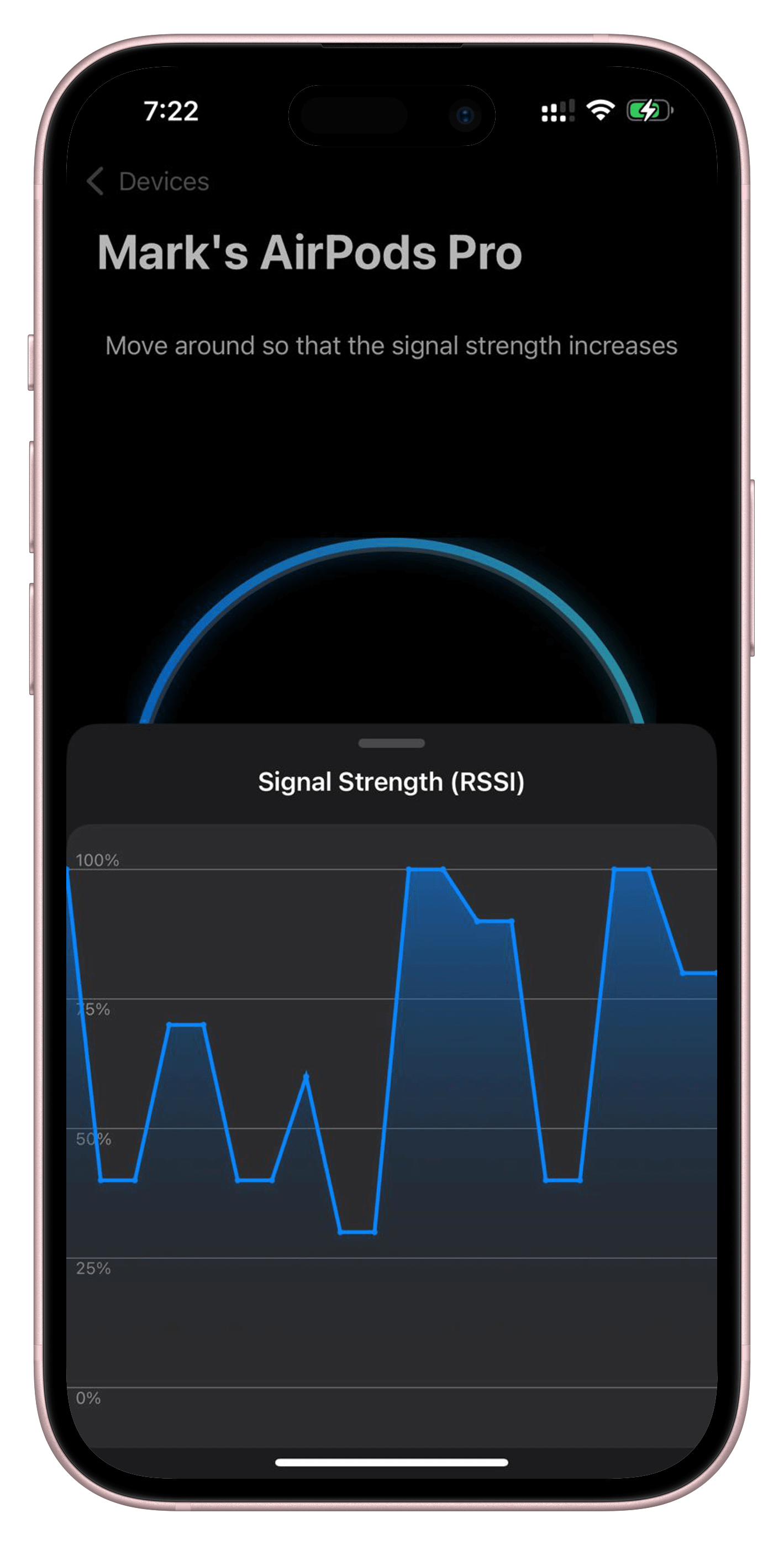Go back to the Devices list
The height and width of the screenshot is (1545, 784).
148,181
